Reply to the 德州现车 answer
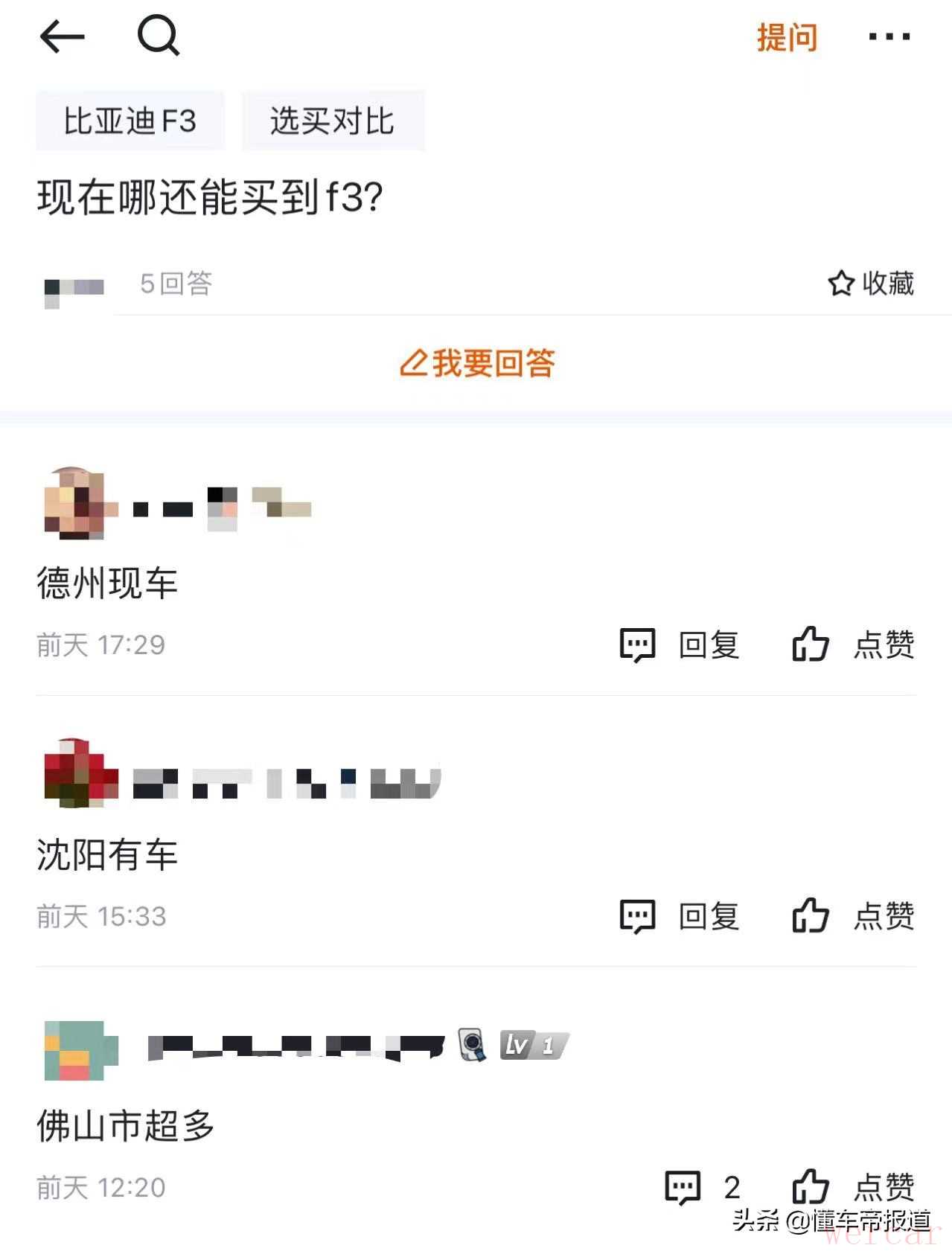952x1254 pixels. [680, 644]
